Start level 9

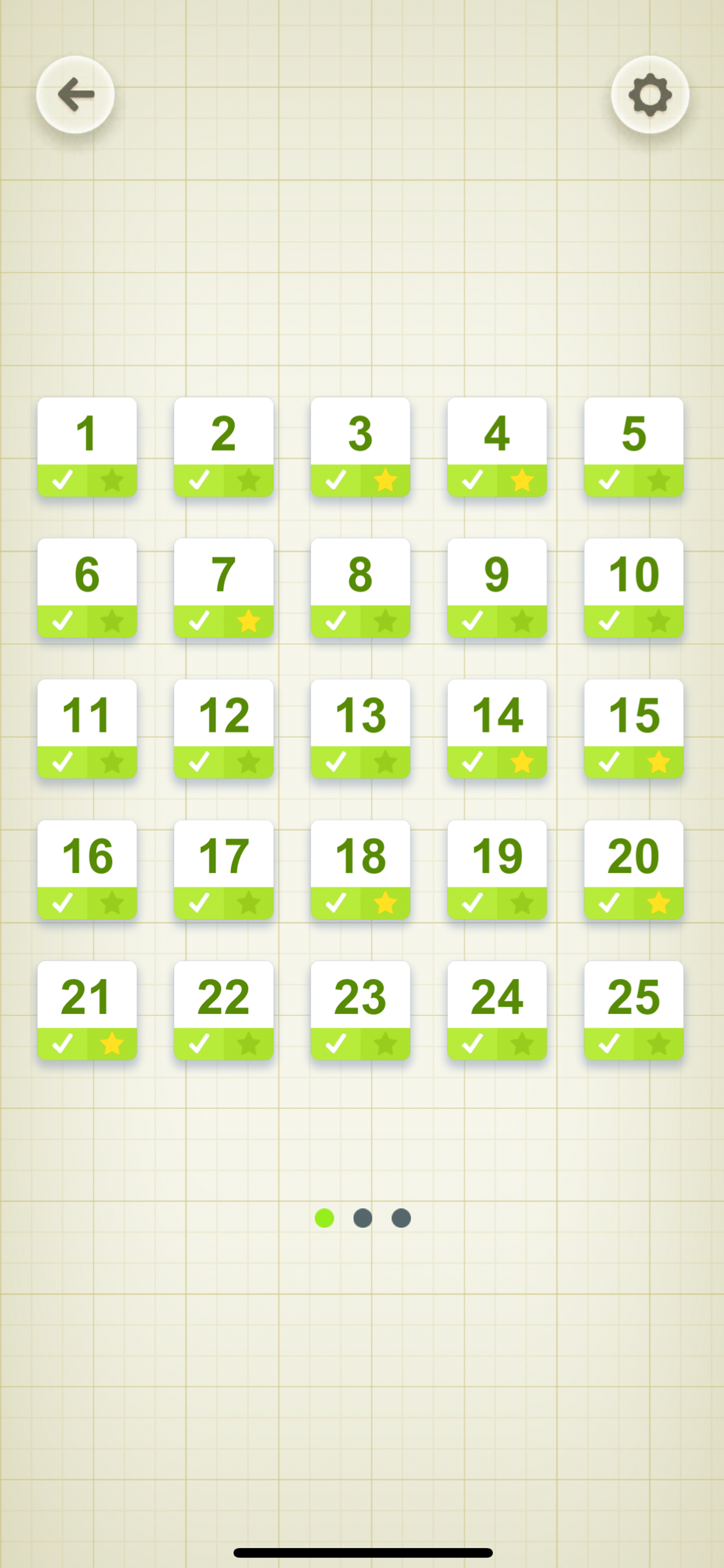(497, 588)
